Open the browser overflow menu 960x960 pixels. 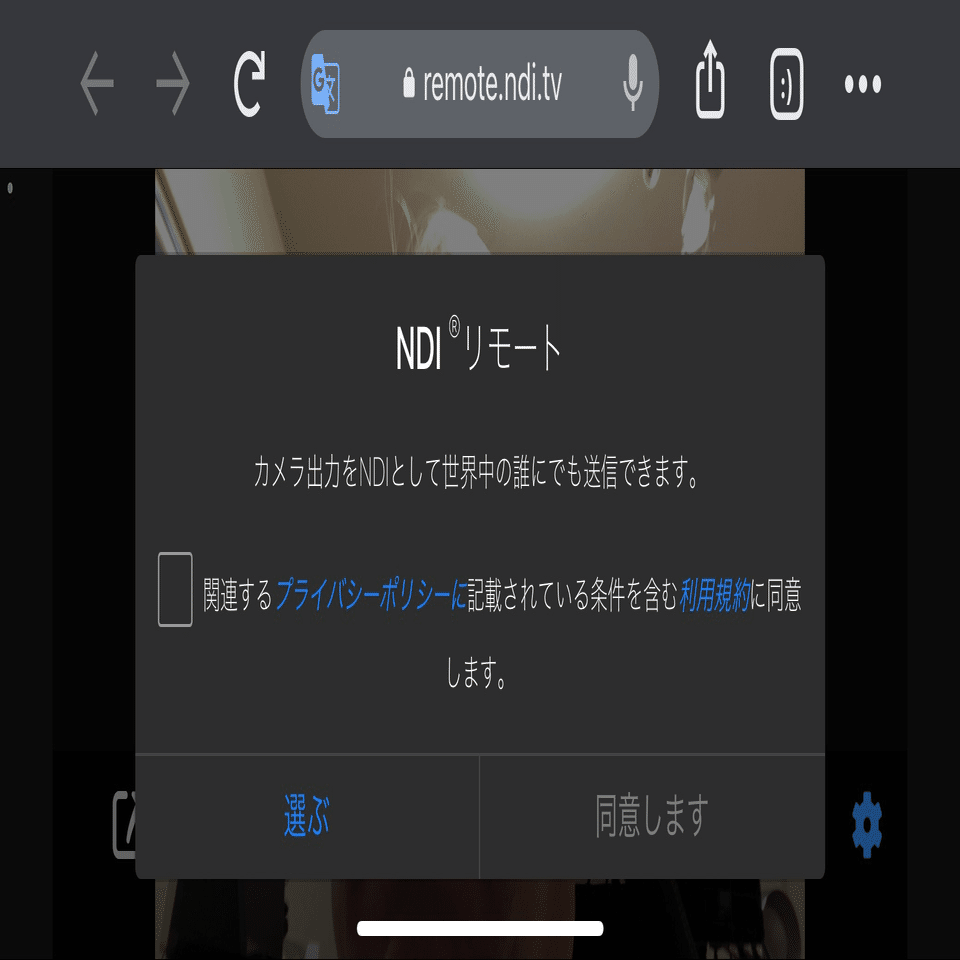tap(863, 86)
